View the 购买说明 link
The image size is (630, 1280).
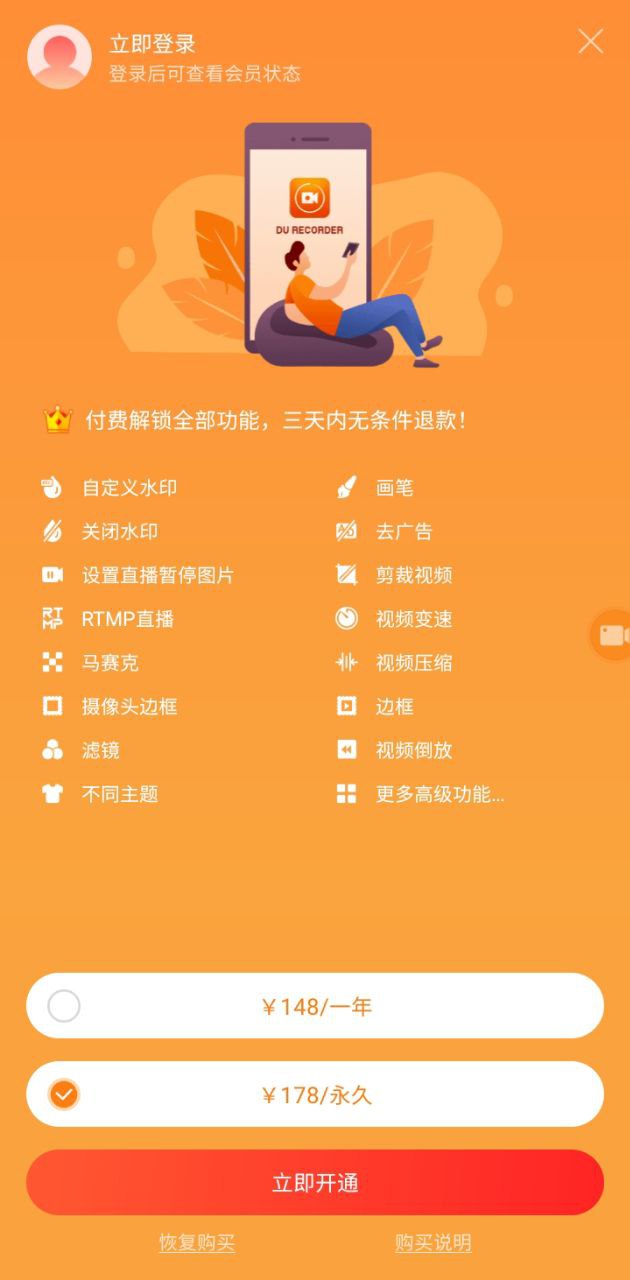point(433,1243)
